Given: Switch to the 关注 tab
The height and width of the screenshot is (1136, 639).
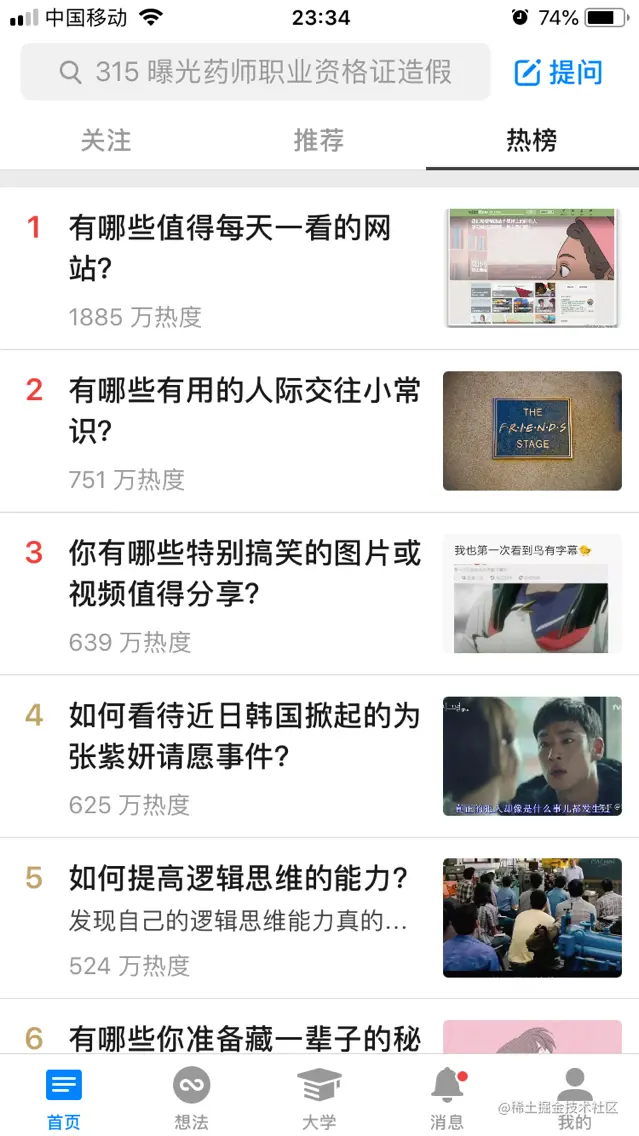Looking at the screenshot, I should (106, 141).
